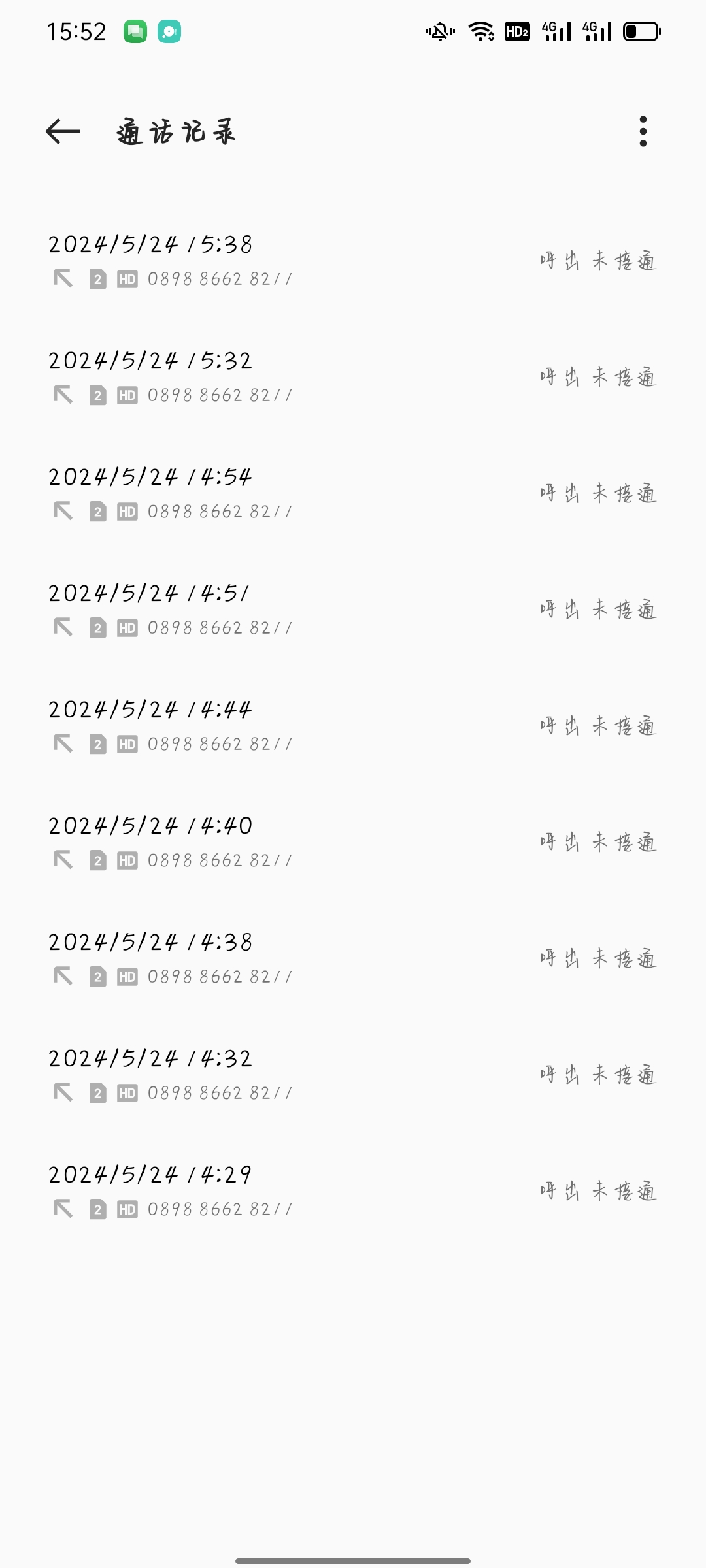Tap the unanswered call at 14:38
706x1568 pixels.
(353, 958)
